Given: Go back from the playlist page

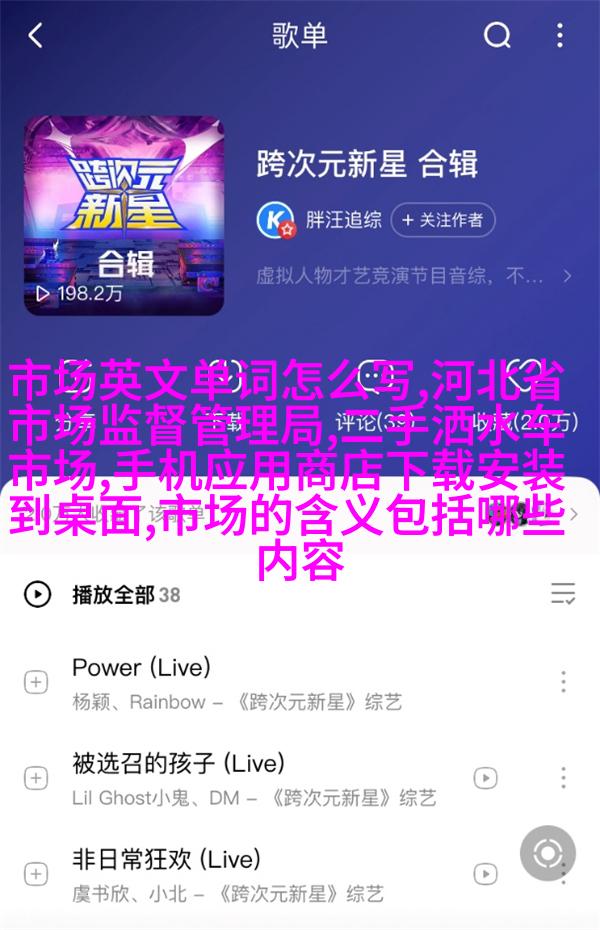Looking at the screenshot, I should coord(35,37).
